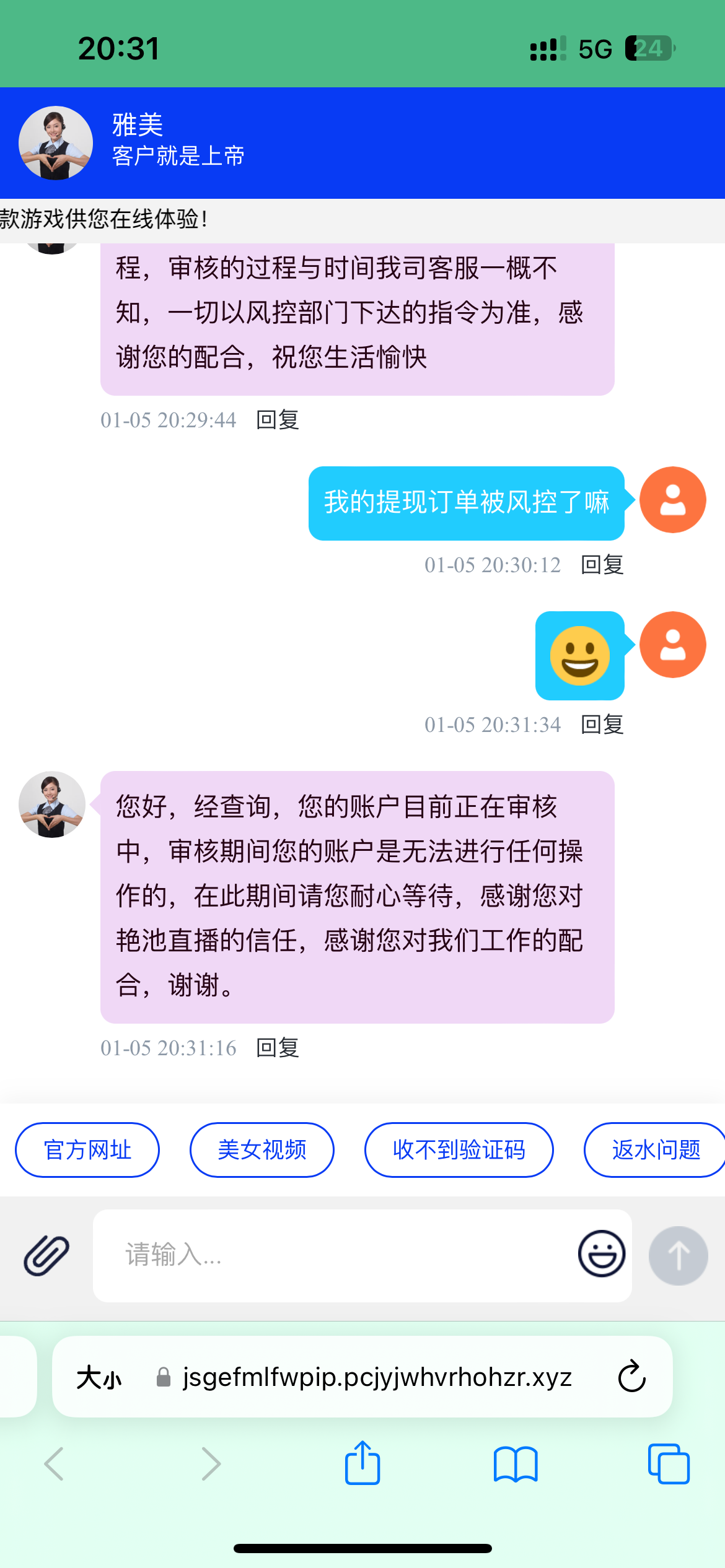Tap the 美女视频 quick reply button

pos(261,1149)
